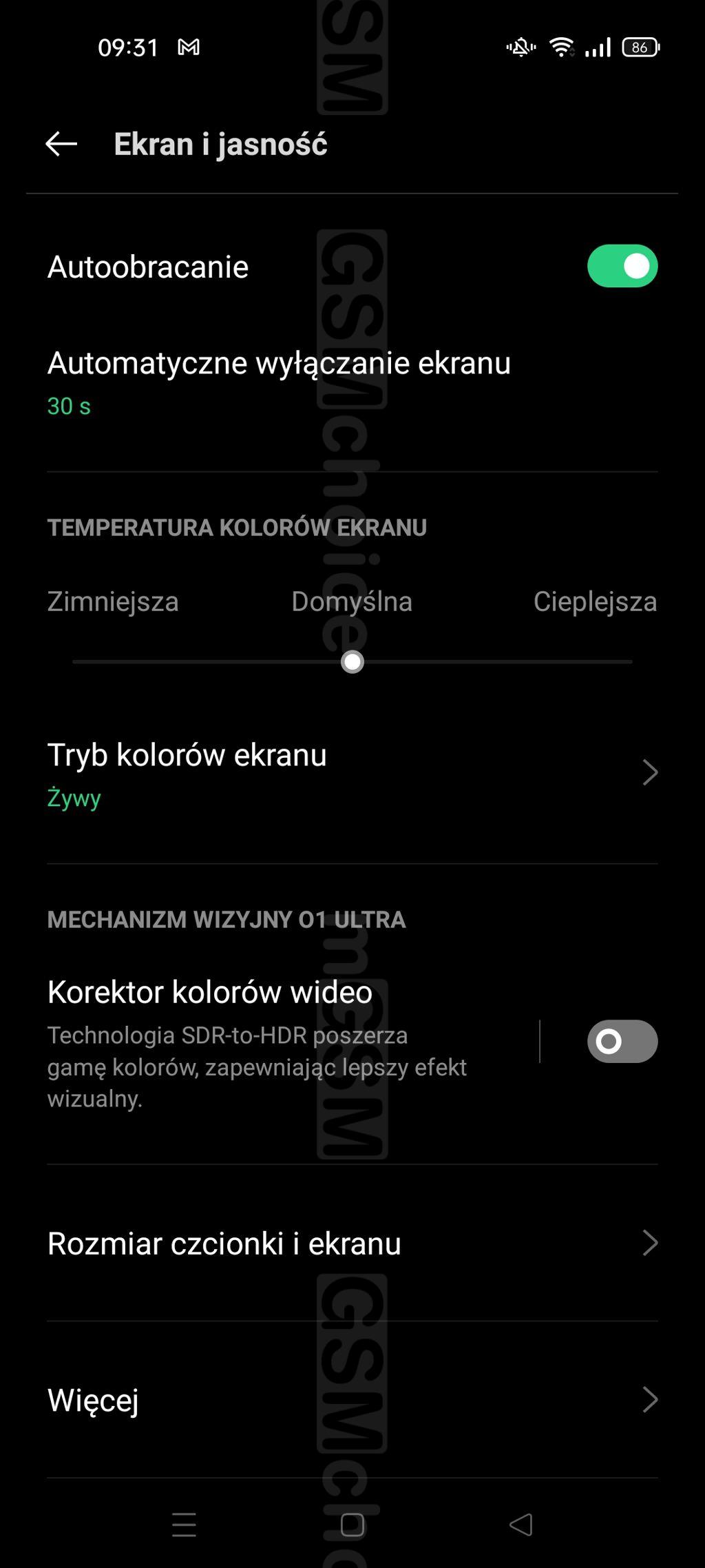
Task: Go back from Ekran i jasność
Action: [x=61, y=144]
